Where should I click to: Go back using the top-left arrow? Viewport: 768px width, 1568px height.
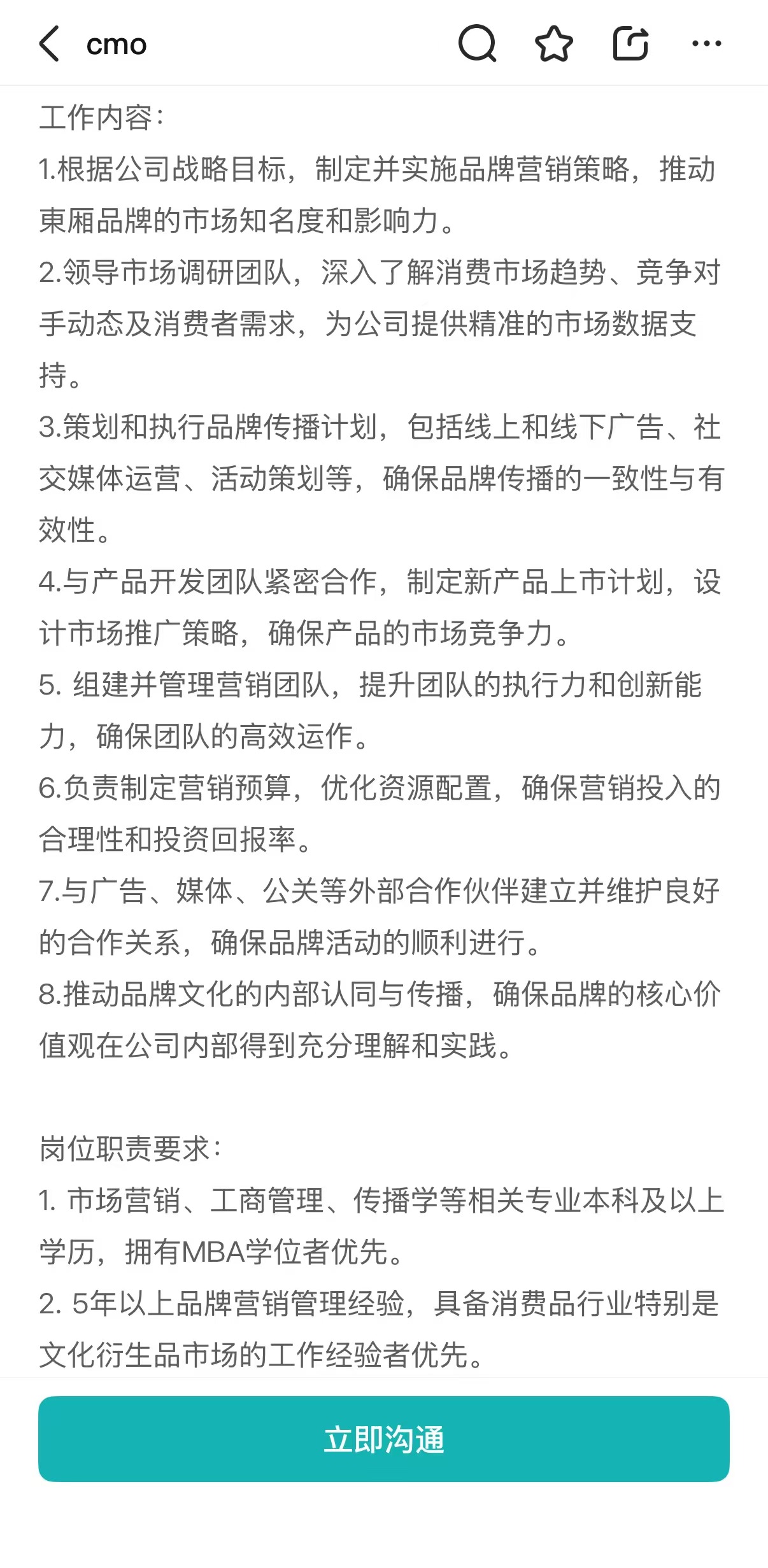coord(49,44)
